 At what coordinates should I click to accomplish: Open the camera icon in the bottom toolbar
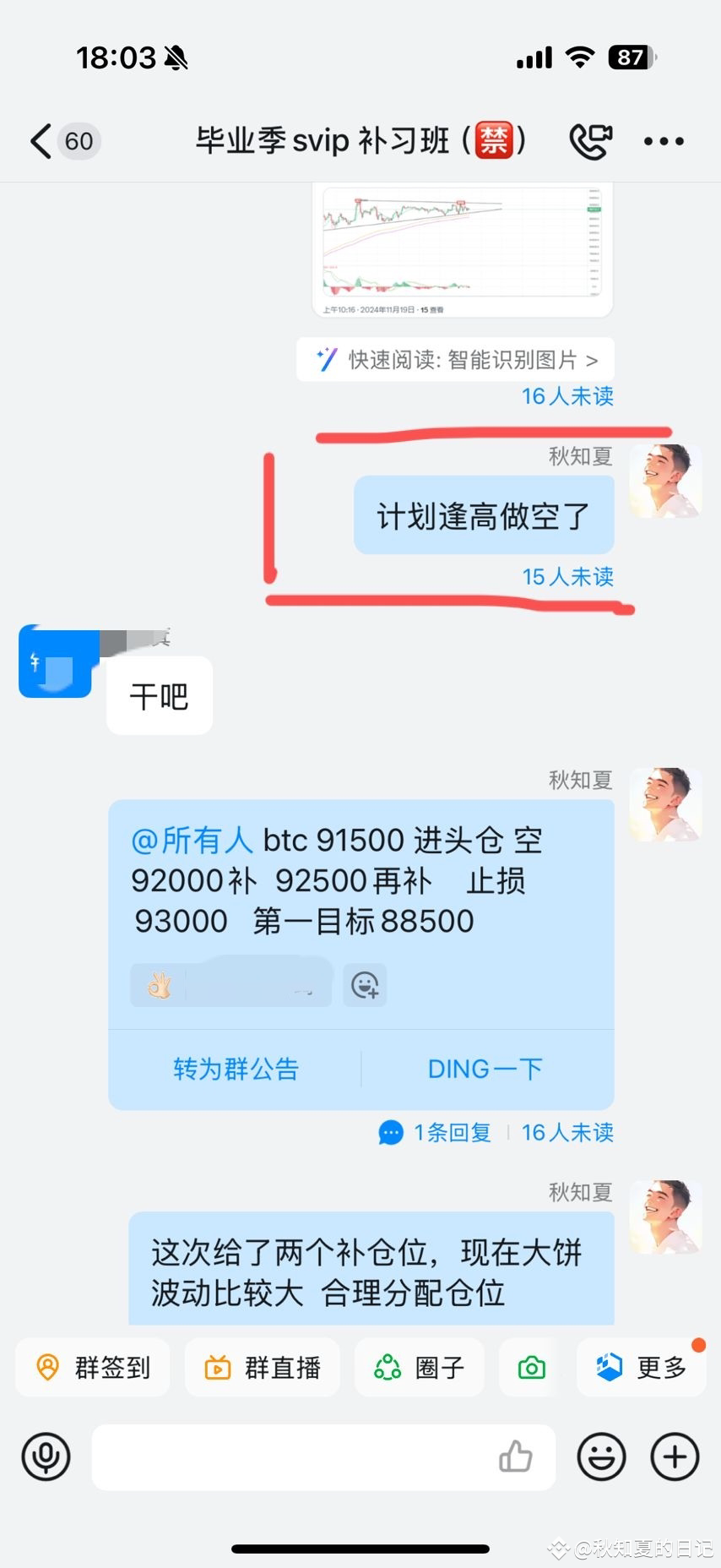[530, 1367]
